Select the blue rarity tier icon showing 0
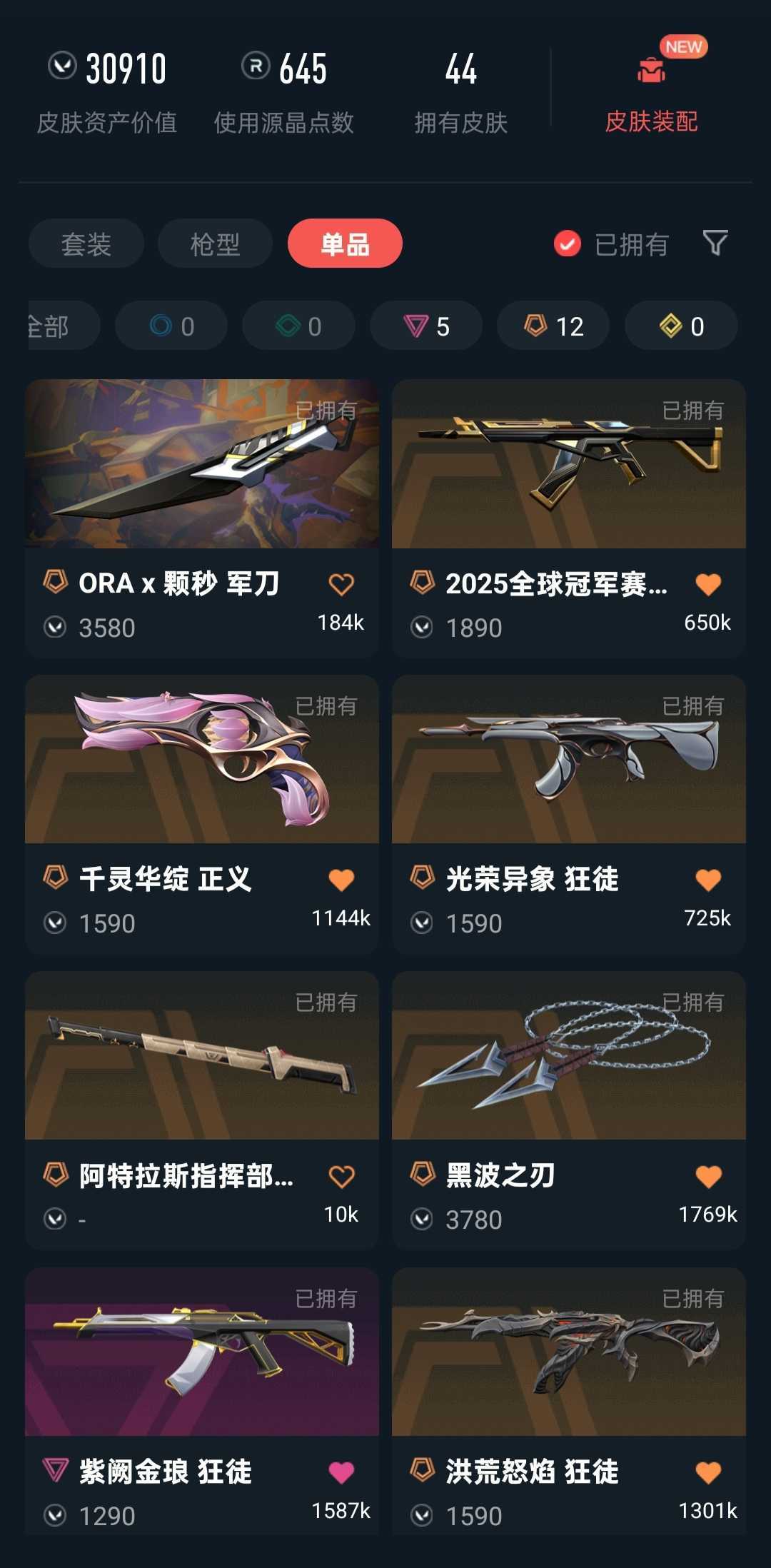This screenshot has height=1568, width=771. [x=172, y=326]
